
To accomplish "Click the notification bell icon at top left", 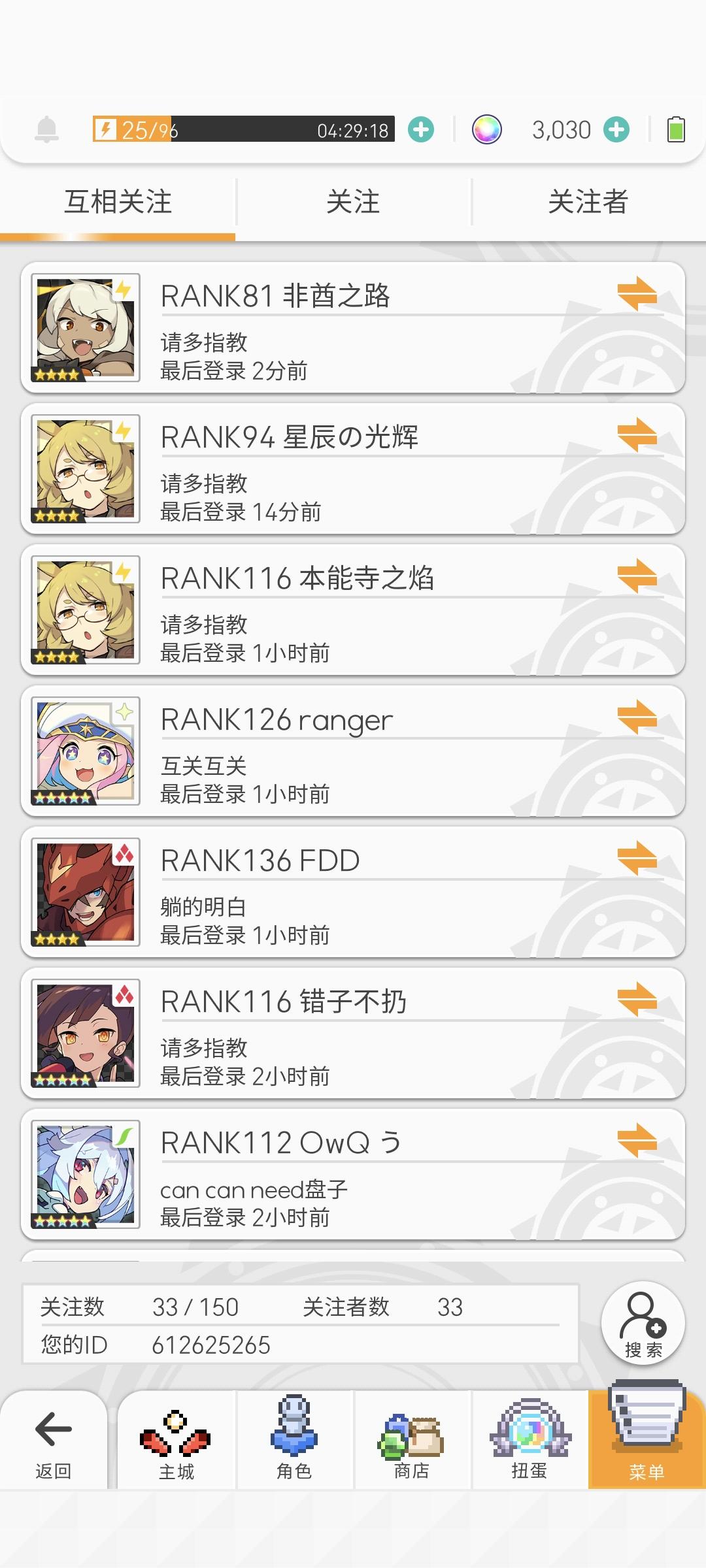I will 44,129.
